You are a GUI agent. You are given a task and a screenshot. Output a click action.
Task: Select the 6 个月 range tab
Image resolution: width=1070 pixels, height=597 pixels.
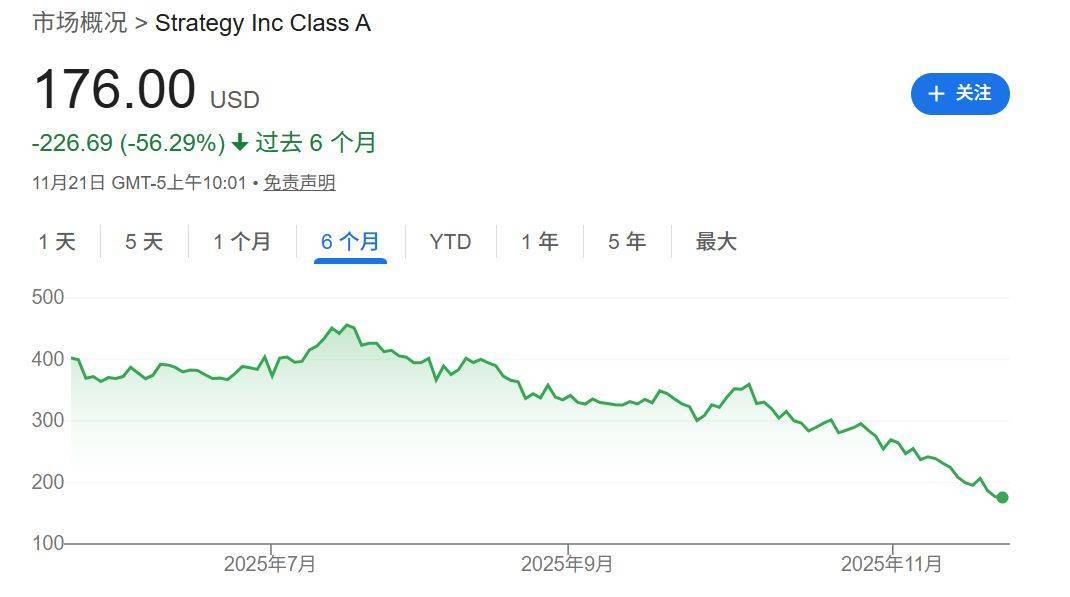pos(350,242)
